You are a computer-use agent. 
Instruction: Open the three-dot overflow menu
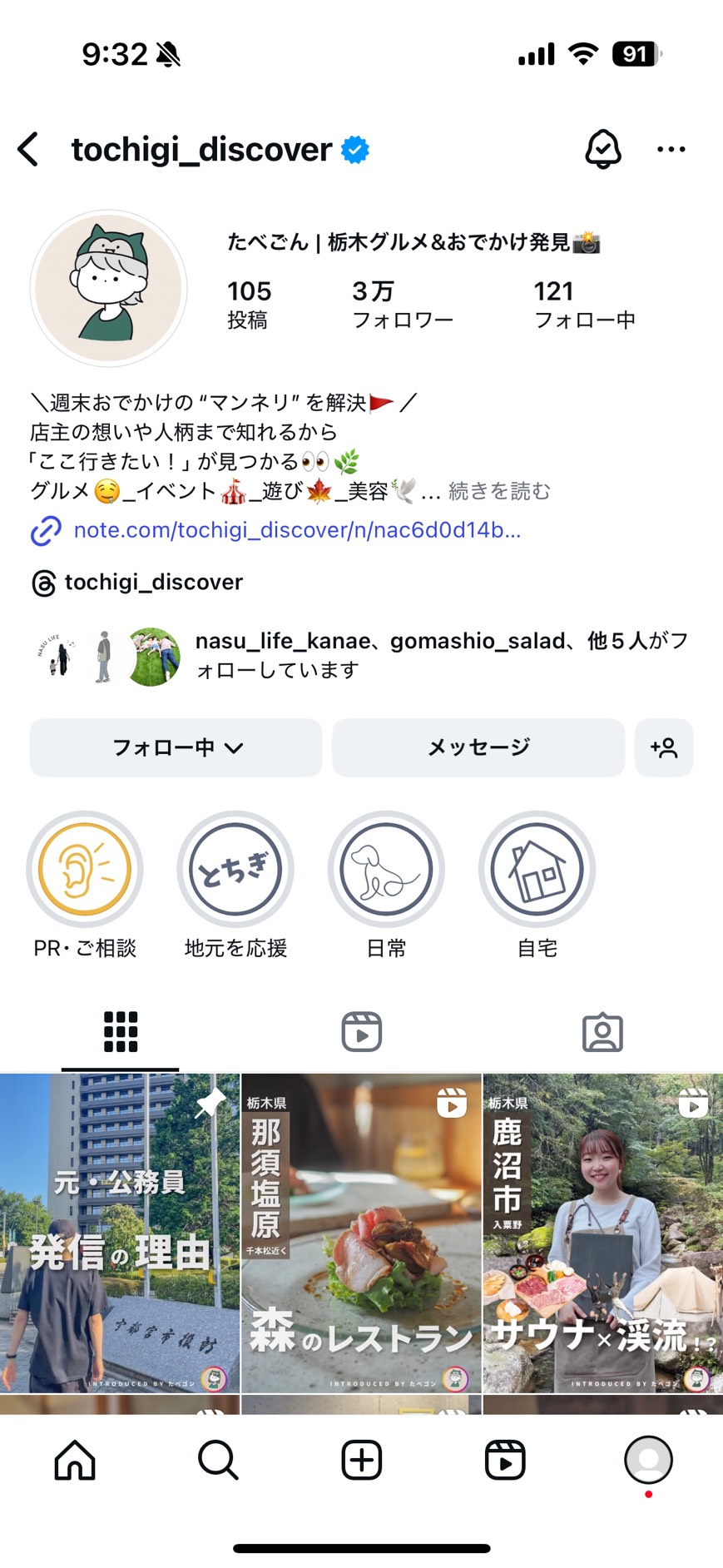pos(671,150)
